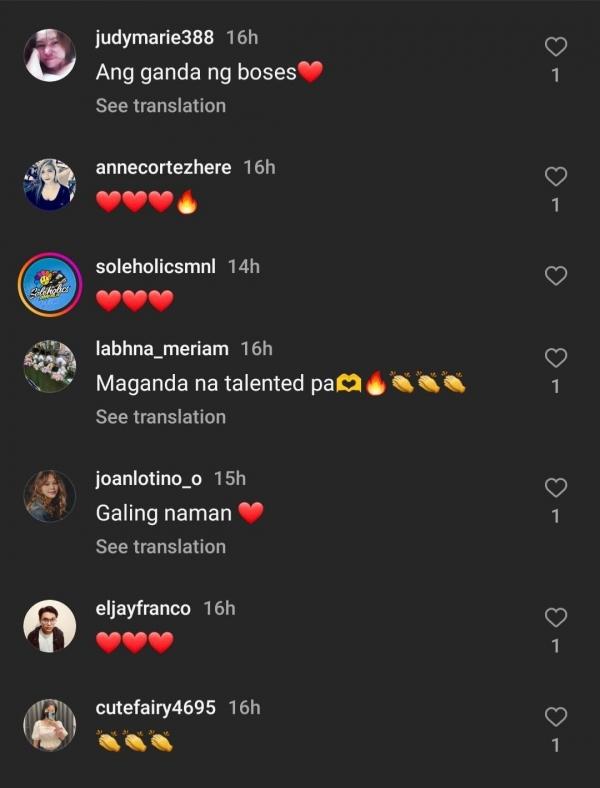Screen dimensions: 600x788
Task: Open cutefairy4695's profile picture
Action: click(x=49, y=725)
